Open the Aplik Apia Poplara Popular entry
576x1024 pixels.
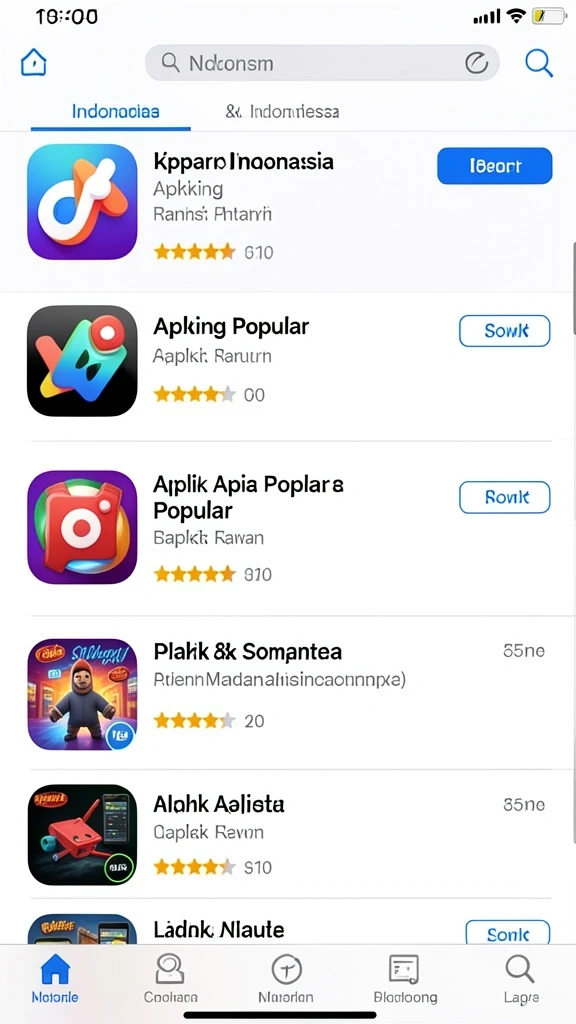[288, 526]
